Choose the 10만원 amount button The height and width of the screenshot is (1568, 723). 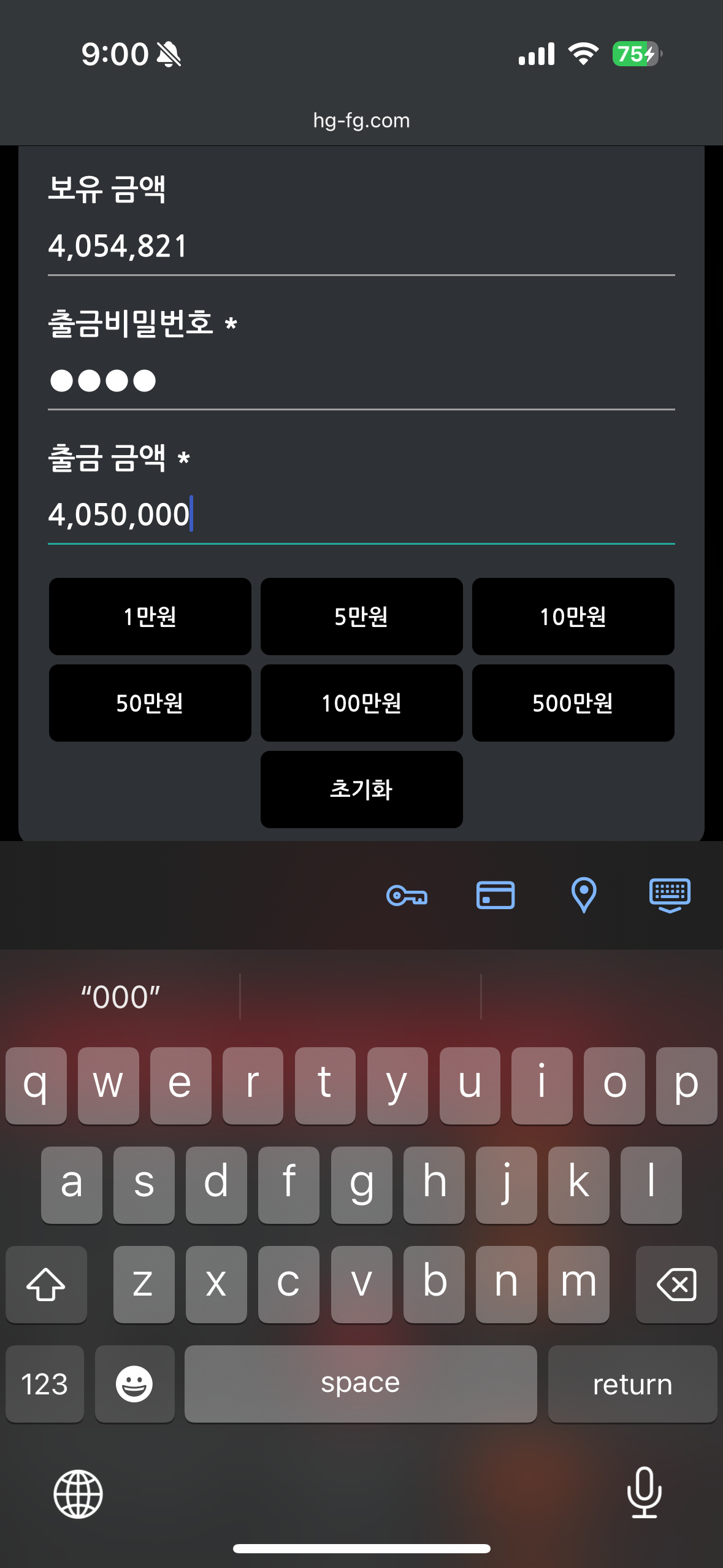tap(573, 617)
